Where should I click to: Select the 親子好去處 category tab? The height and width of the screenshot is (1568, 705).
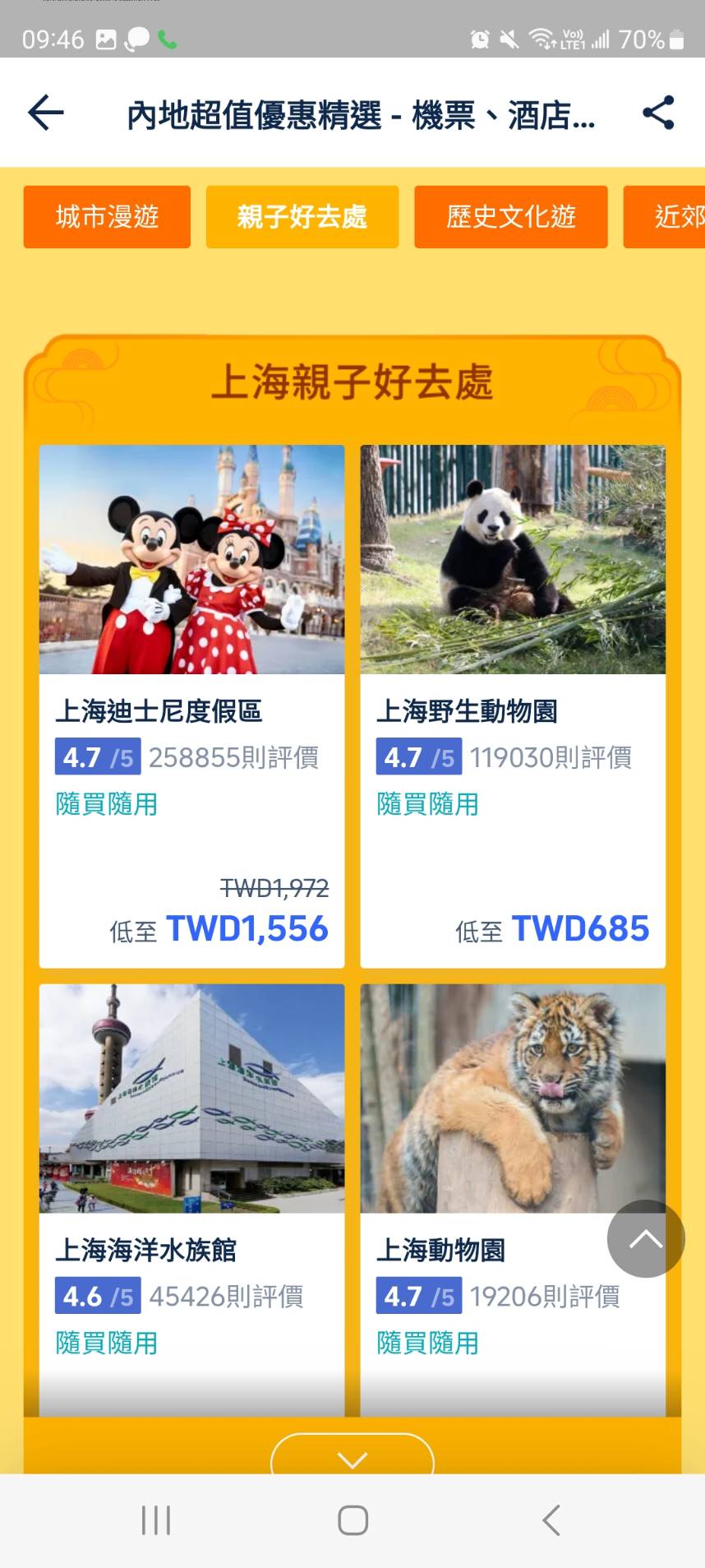pos(302,217)
